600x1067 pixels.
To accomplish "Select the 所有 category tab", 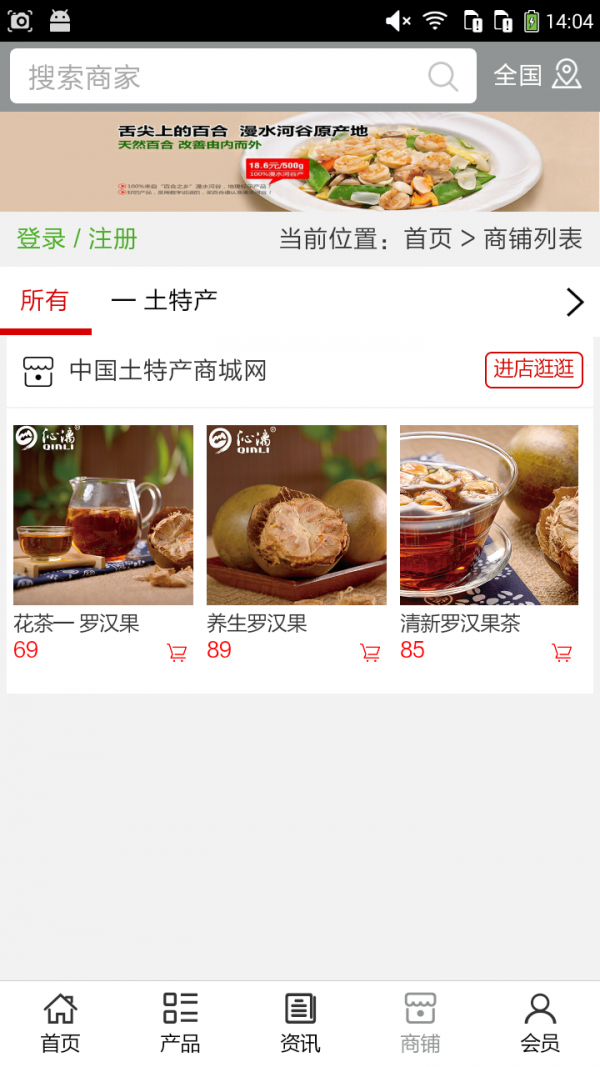I will 45,300.
